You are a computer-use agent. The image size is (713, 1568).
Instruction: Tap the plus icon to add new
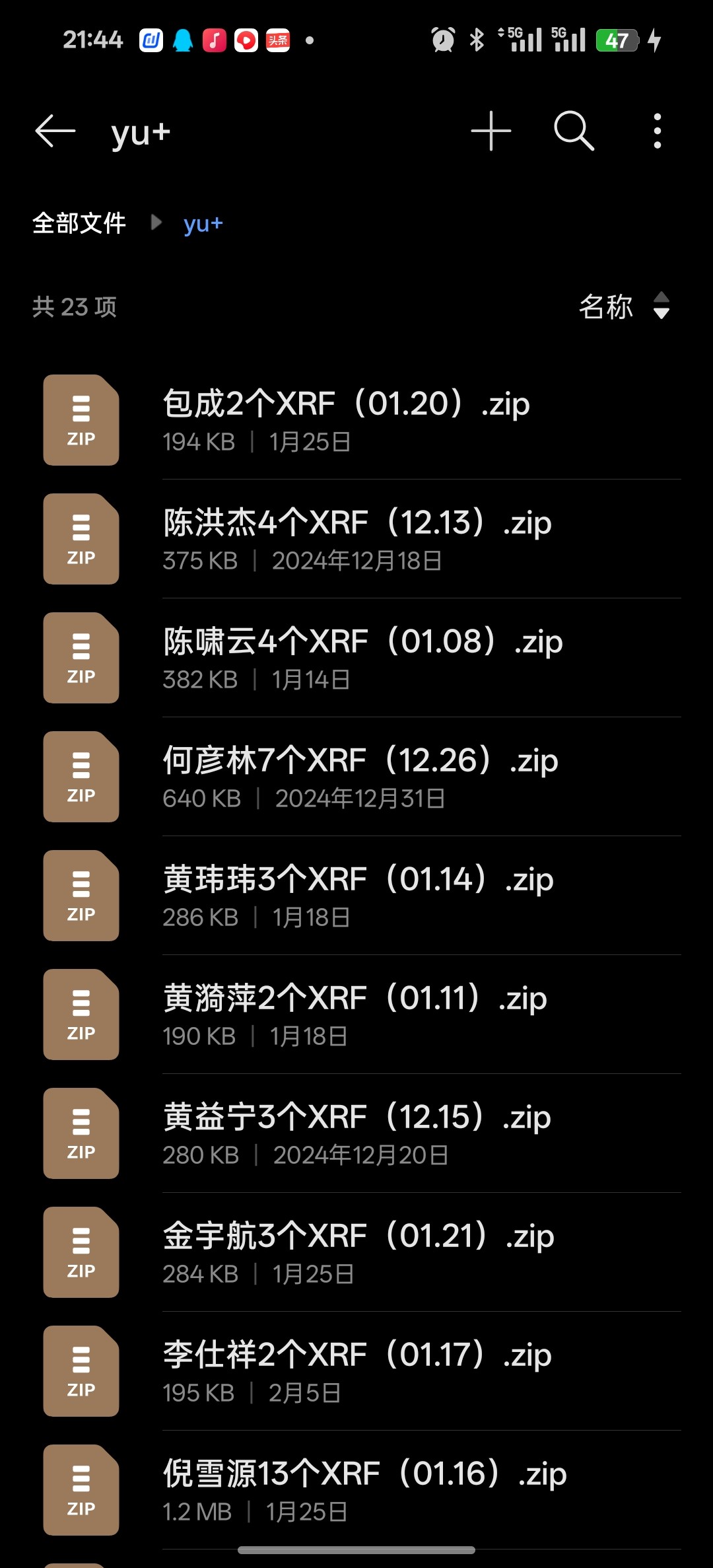[491, 131]
